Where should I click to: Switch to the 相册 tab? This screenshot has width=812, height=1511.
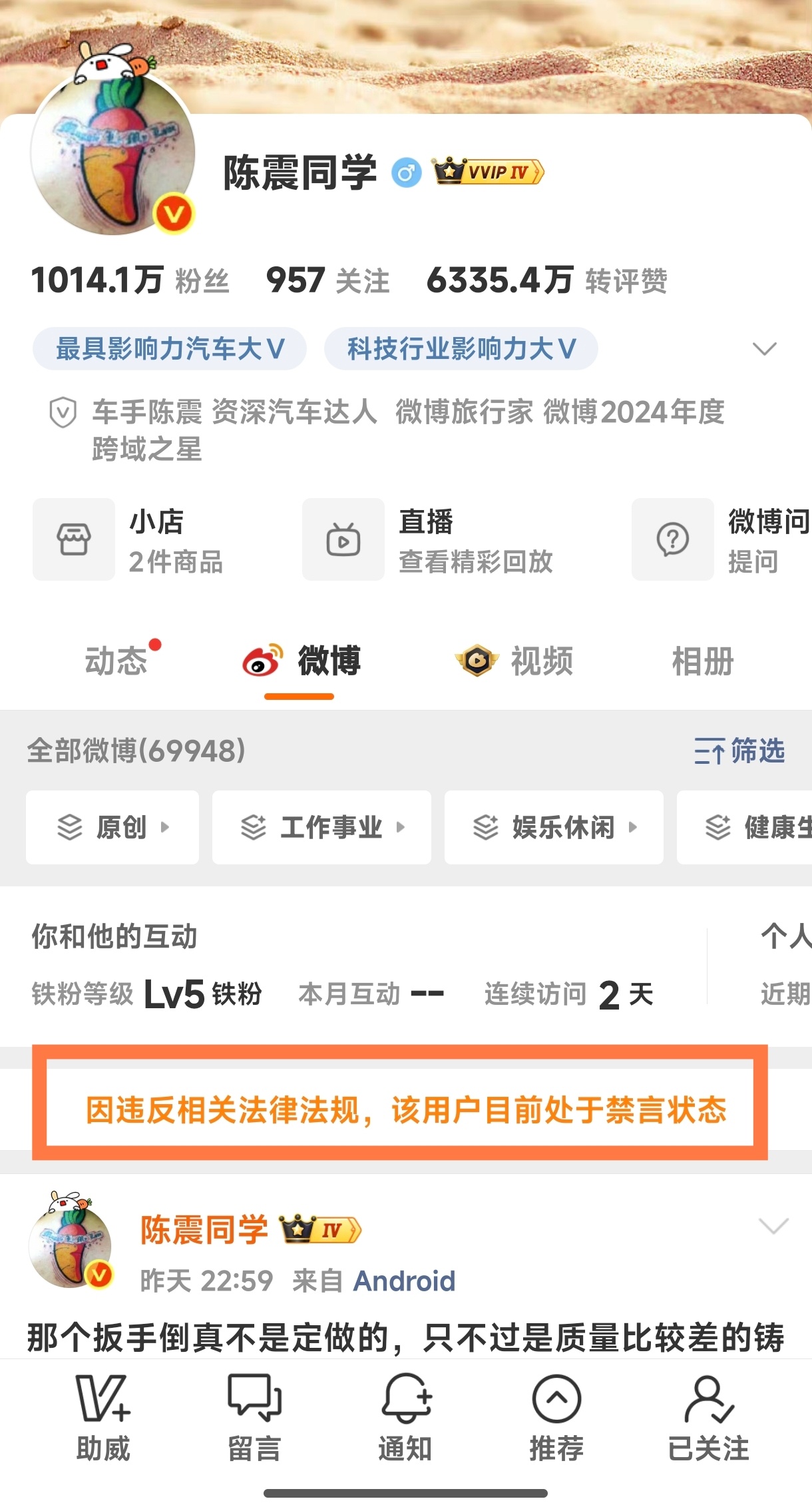pos(701,661)
